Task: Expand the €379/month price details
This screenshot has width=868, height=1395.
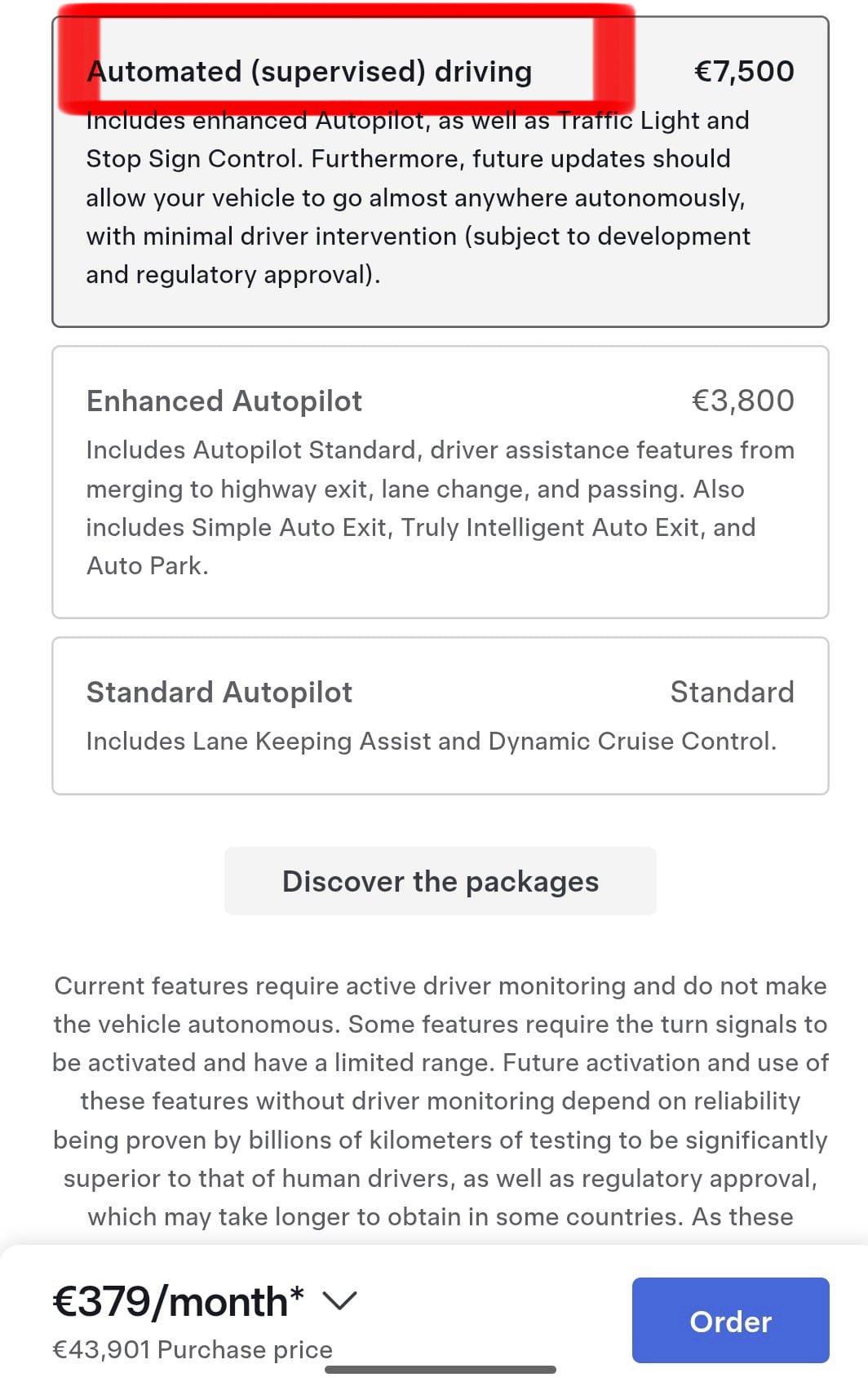Action: [339, 1300]
